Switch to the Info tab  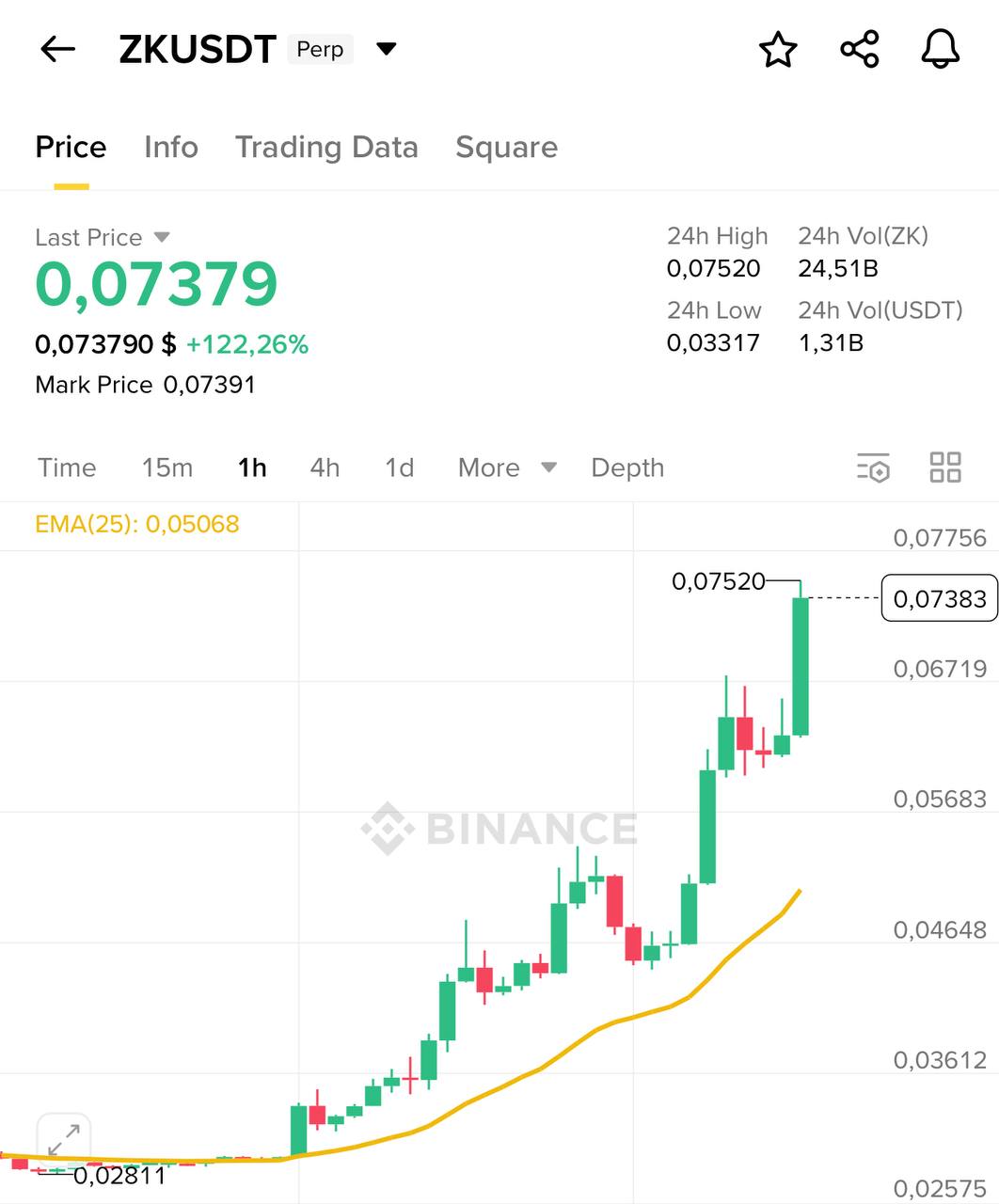tap(171, 148)
